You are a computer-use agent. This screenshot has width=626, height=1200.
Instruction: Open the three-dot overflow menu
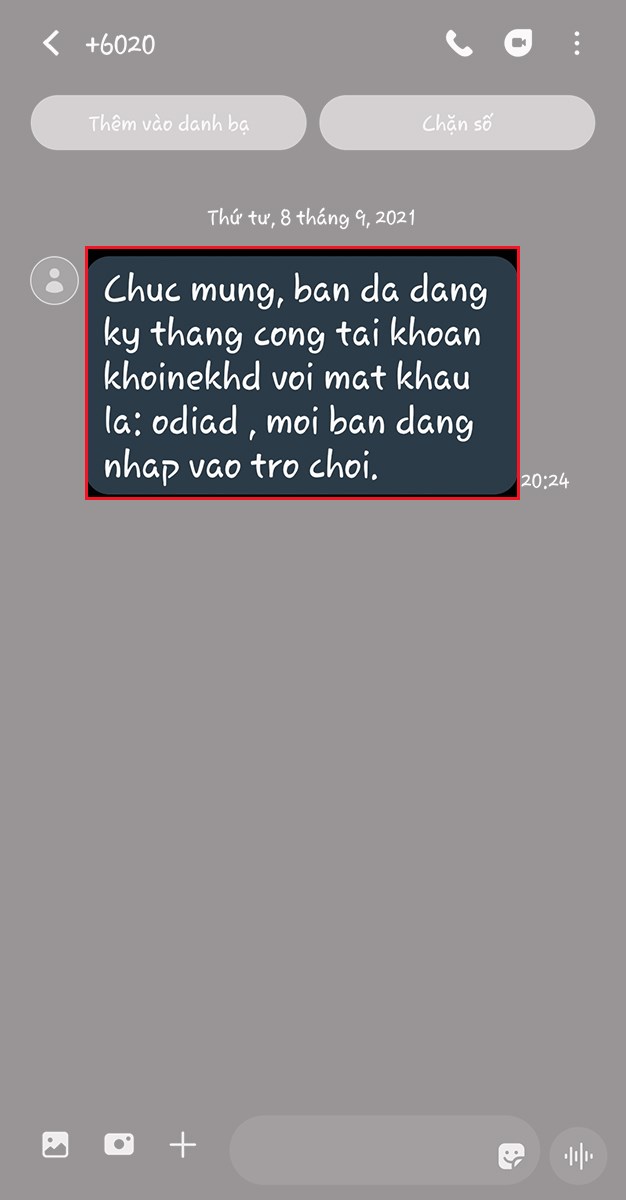[x=577, y=44]
